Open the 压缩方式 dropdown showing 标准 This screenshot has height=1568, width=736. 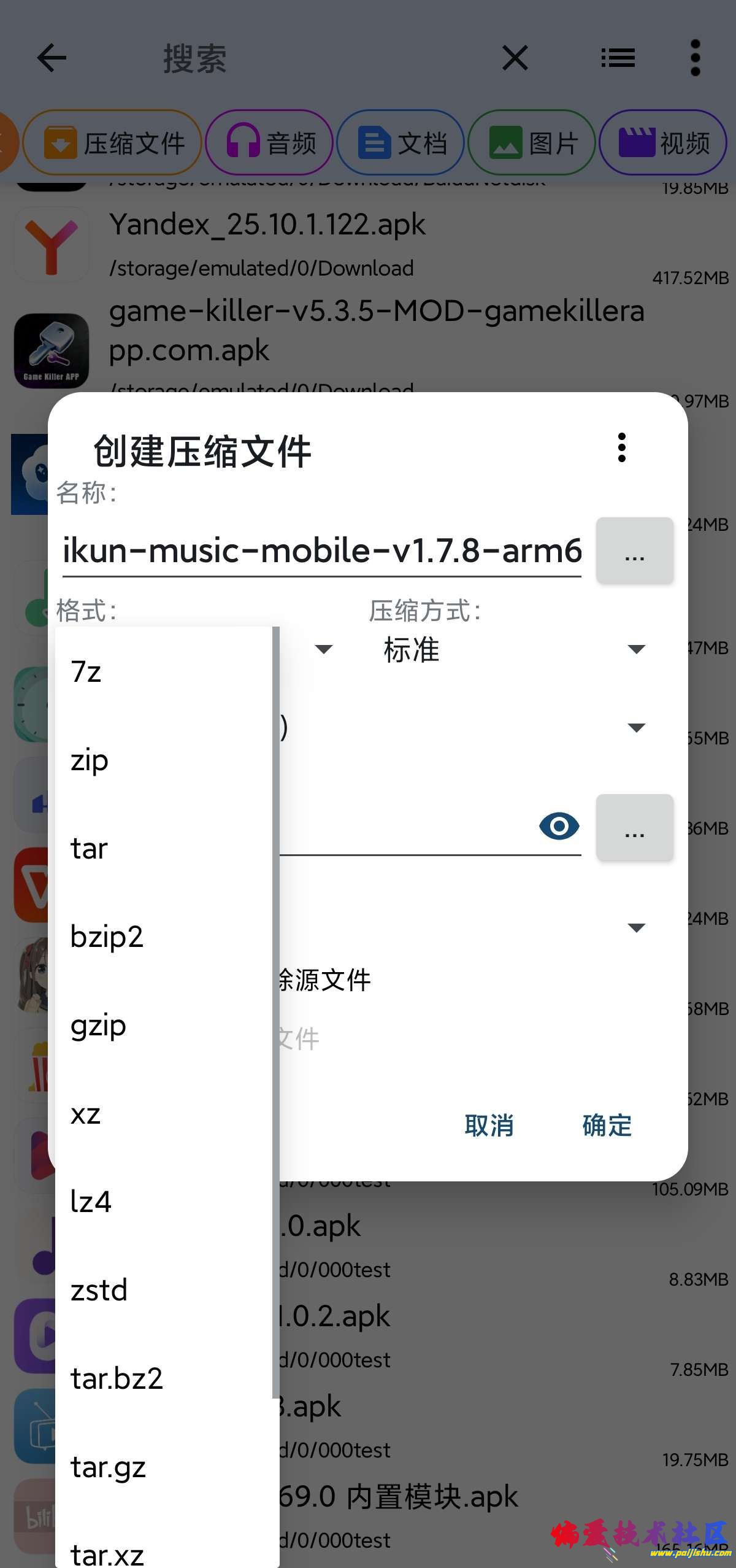pyautogui.click(x=513, y=649)
